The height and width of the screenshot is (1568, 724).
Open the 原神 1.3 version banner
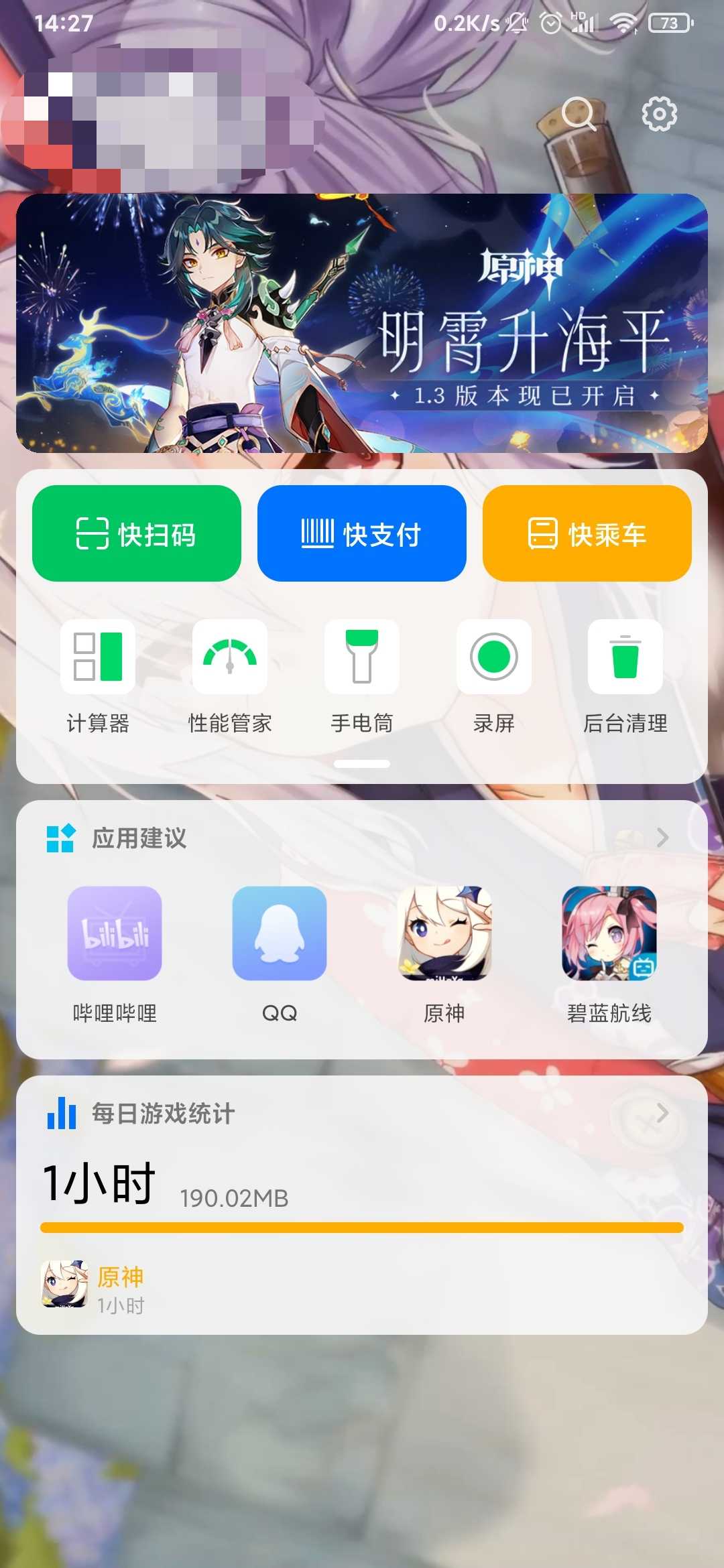tap(362, 323)
